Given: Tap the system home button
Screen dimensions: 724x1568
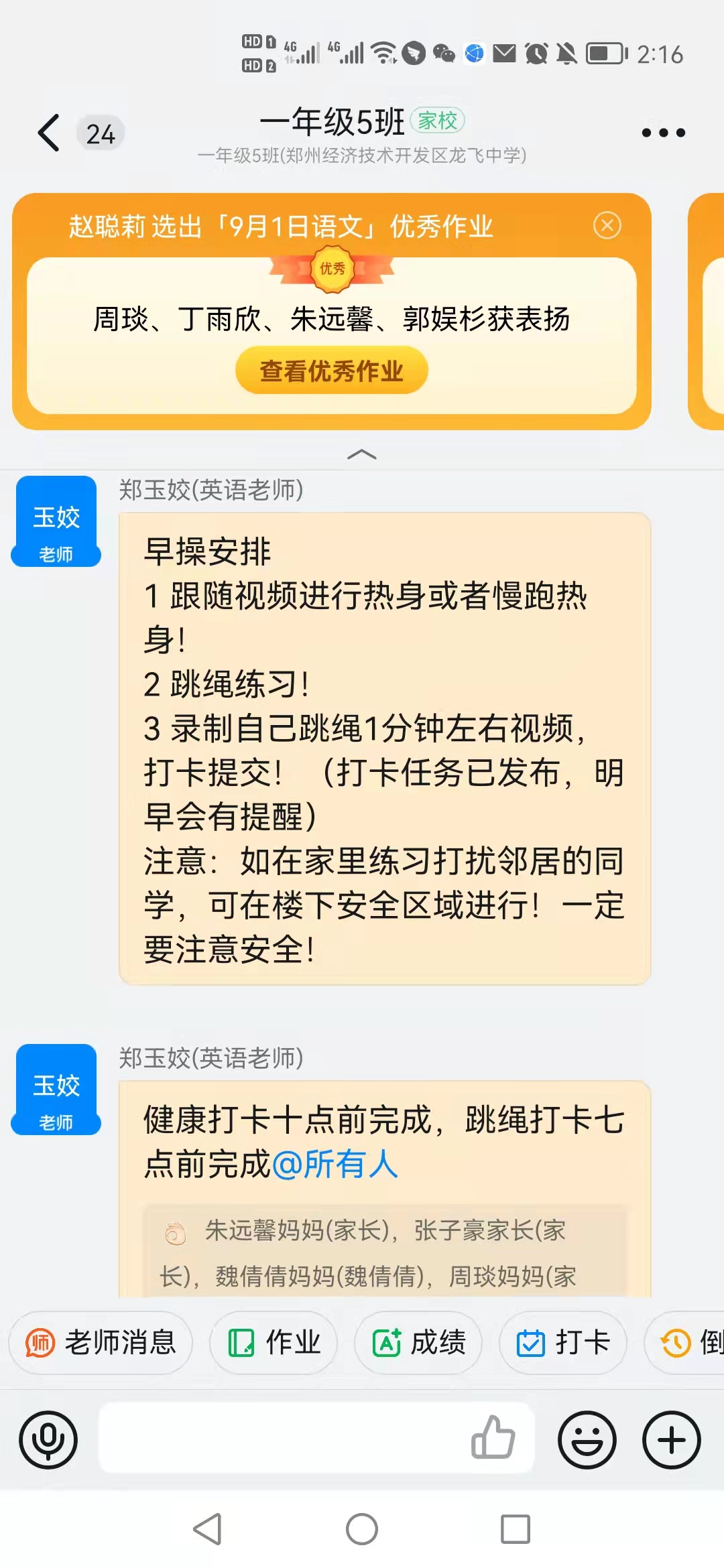Looking at the screenshot, I should point(362,1529).
